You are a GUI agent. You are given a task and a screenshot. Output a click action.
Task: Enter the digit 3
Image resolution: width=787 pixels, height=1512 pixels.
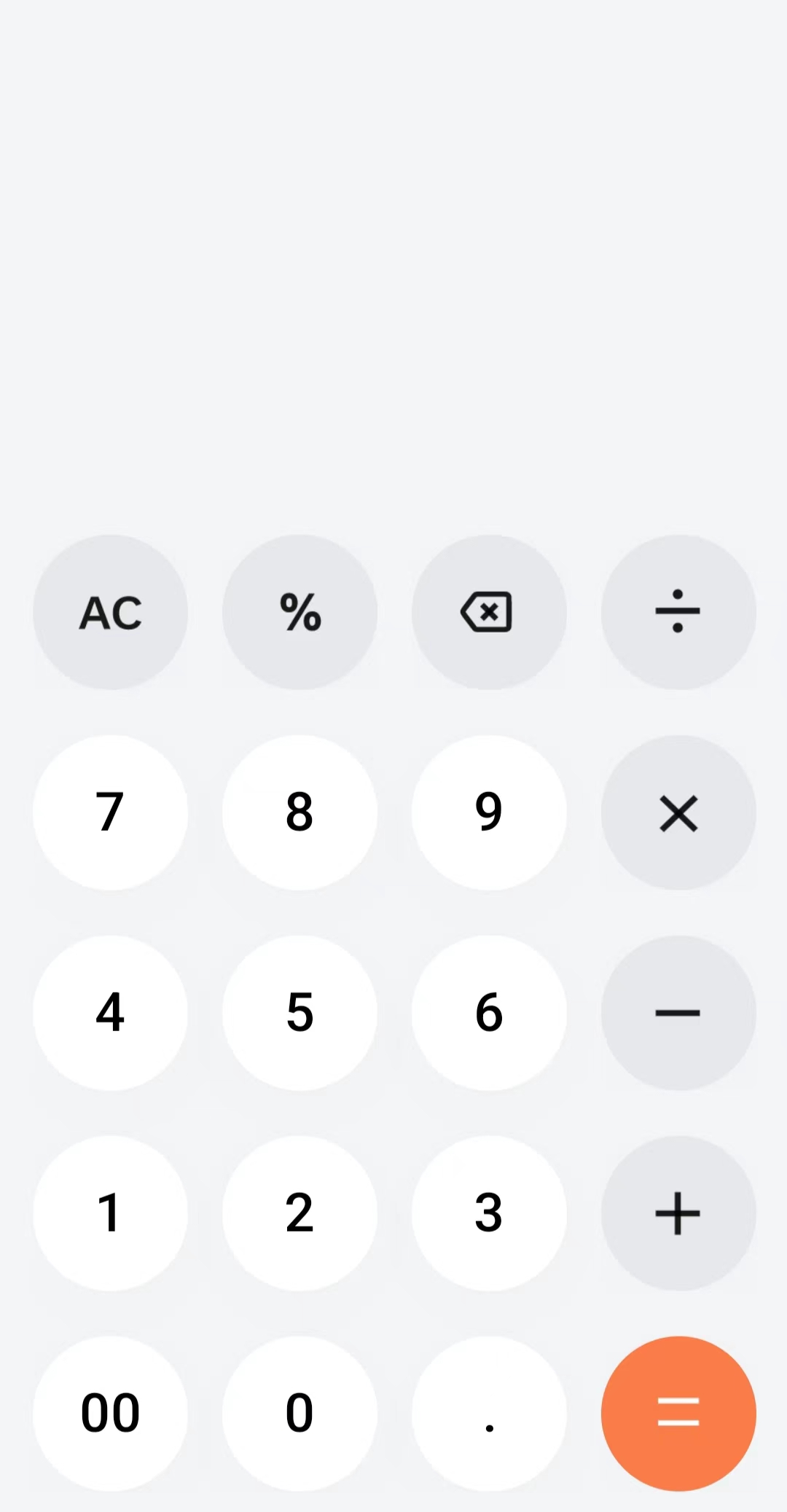489,1213
